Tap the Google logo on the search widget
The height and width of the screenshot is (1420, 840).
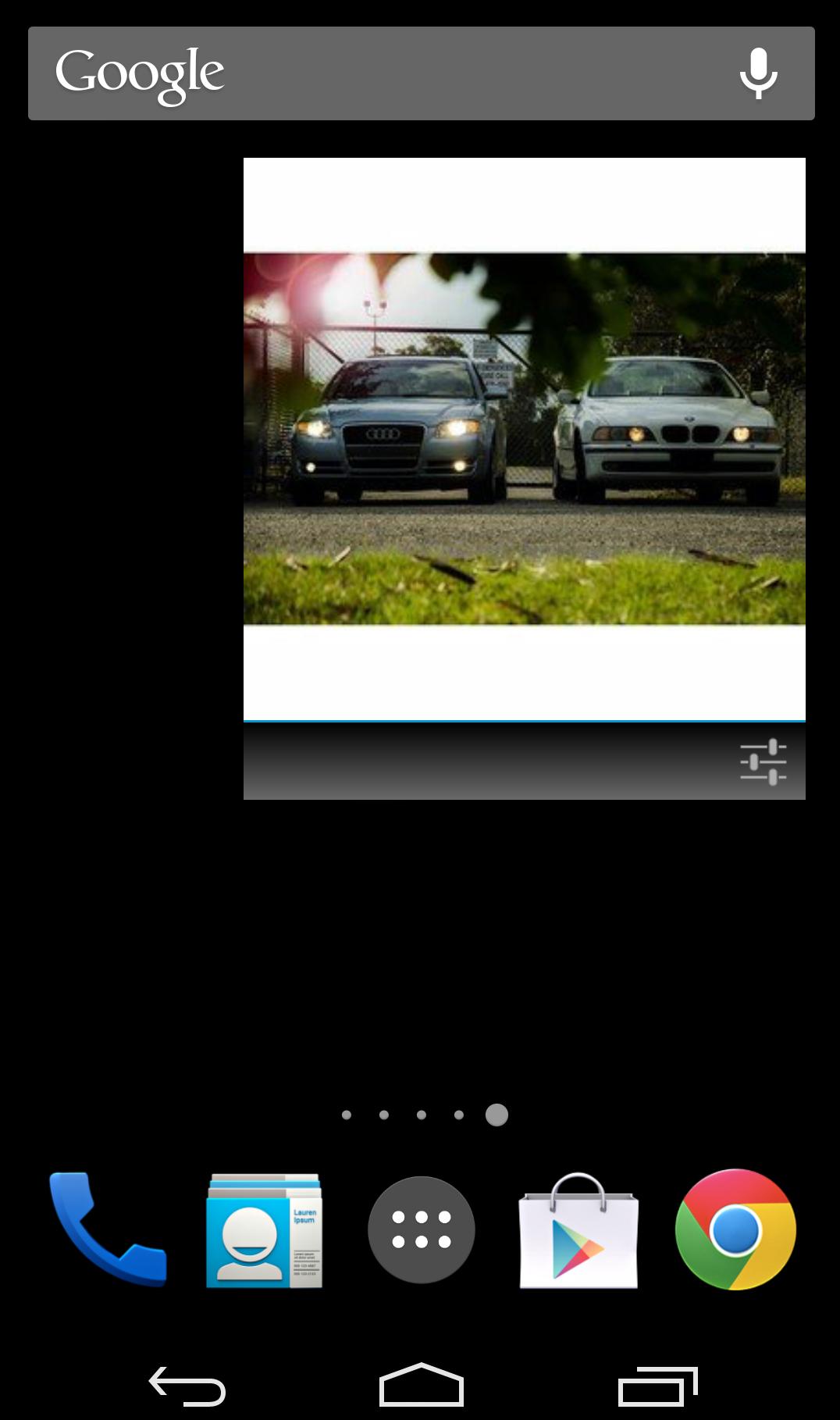point(139,73)
